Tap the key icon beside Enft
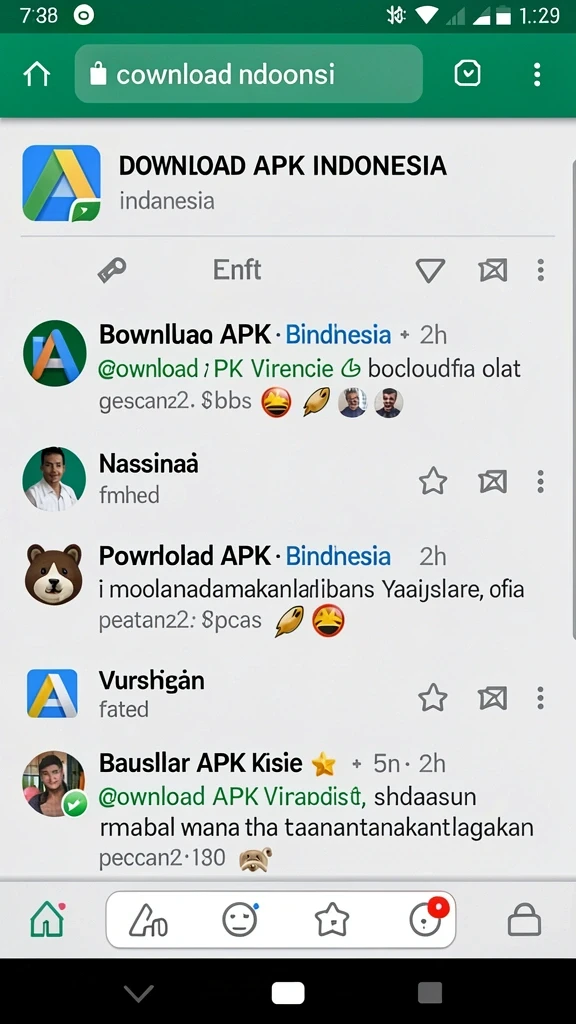The image size is (576, 1024). click(112, 269)
